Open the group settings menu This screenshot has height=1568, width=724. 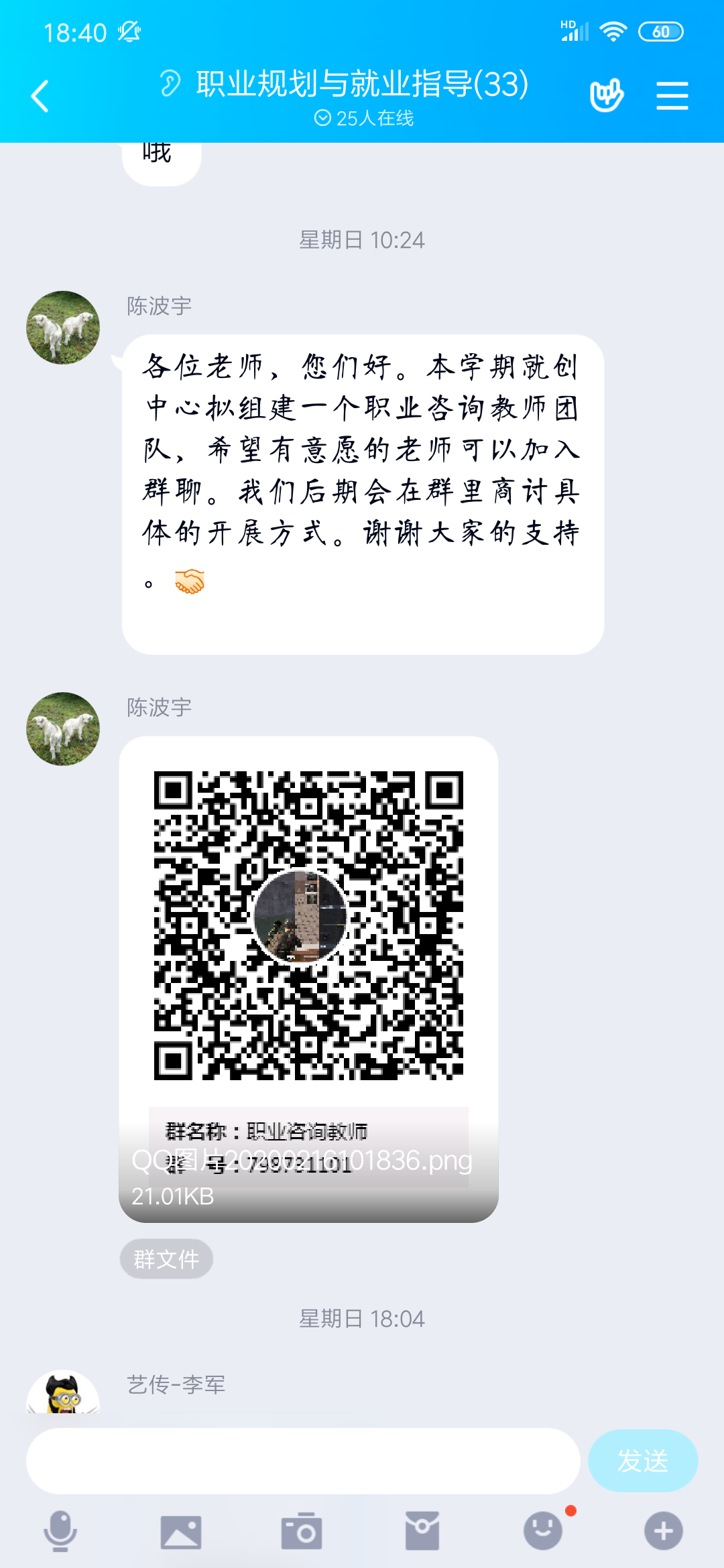[672, 96]
